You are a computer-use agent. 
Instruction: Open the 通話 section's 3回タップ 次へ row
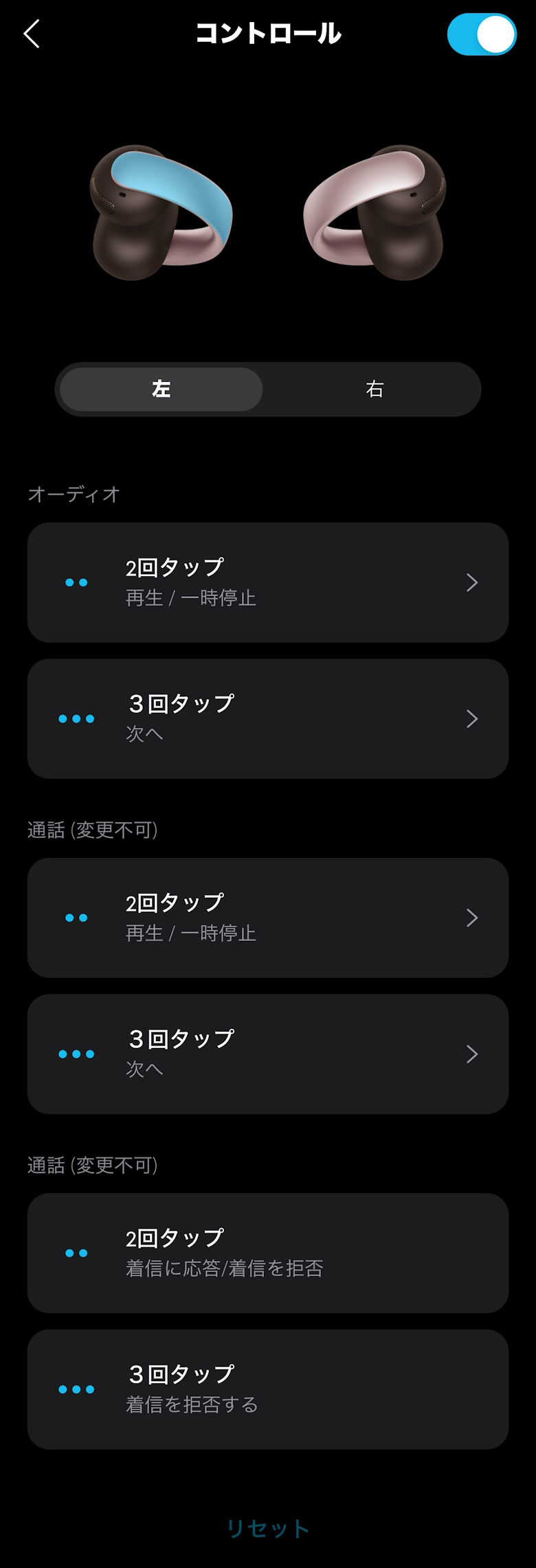point(268,1054)
